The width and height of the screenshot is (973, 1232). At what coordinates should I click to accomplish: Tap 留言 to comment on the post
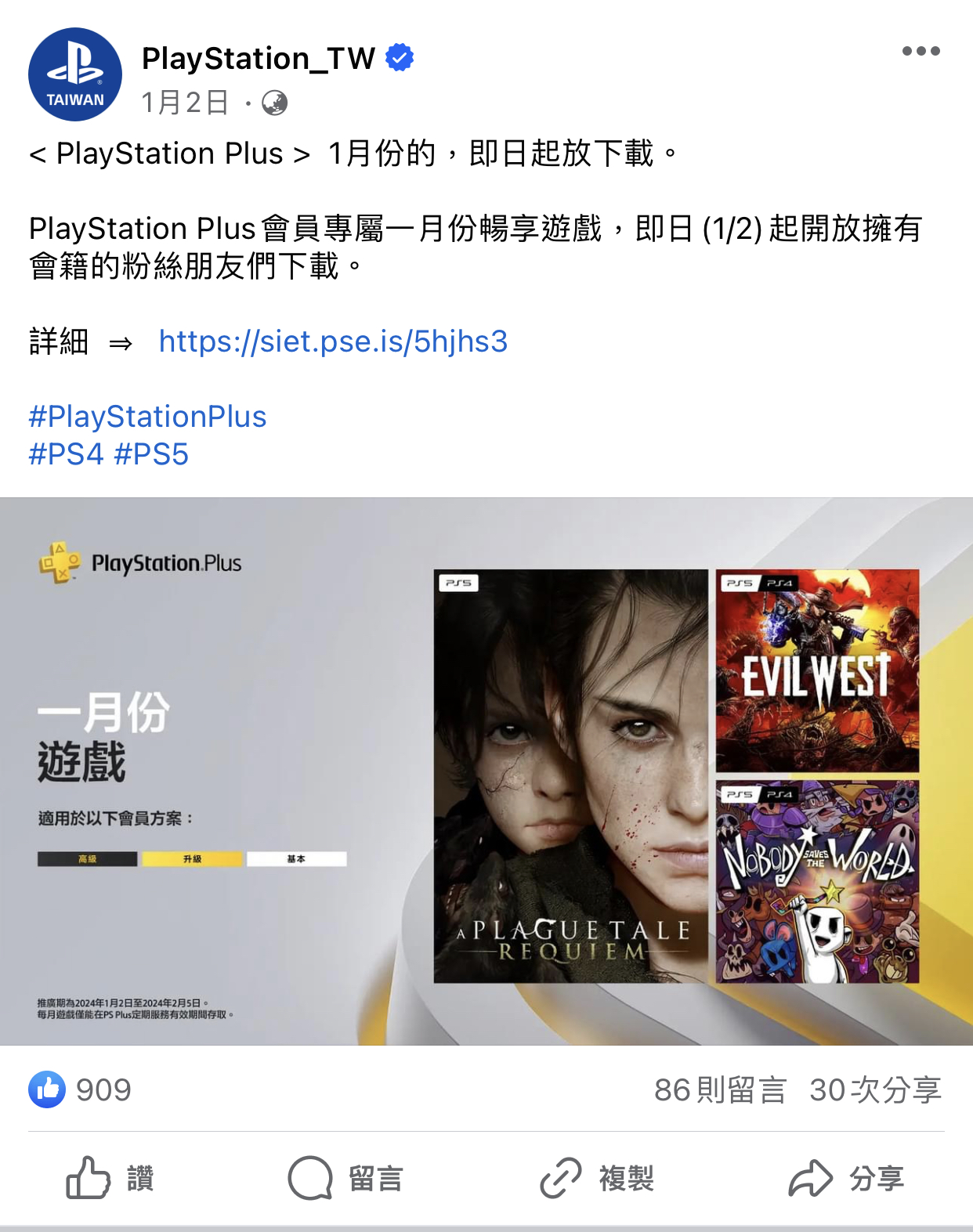tap(346, 1178)
